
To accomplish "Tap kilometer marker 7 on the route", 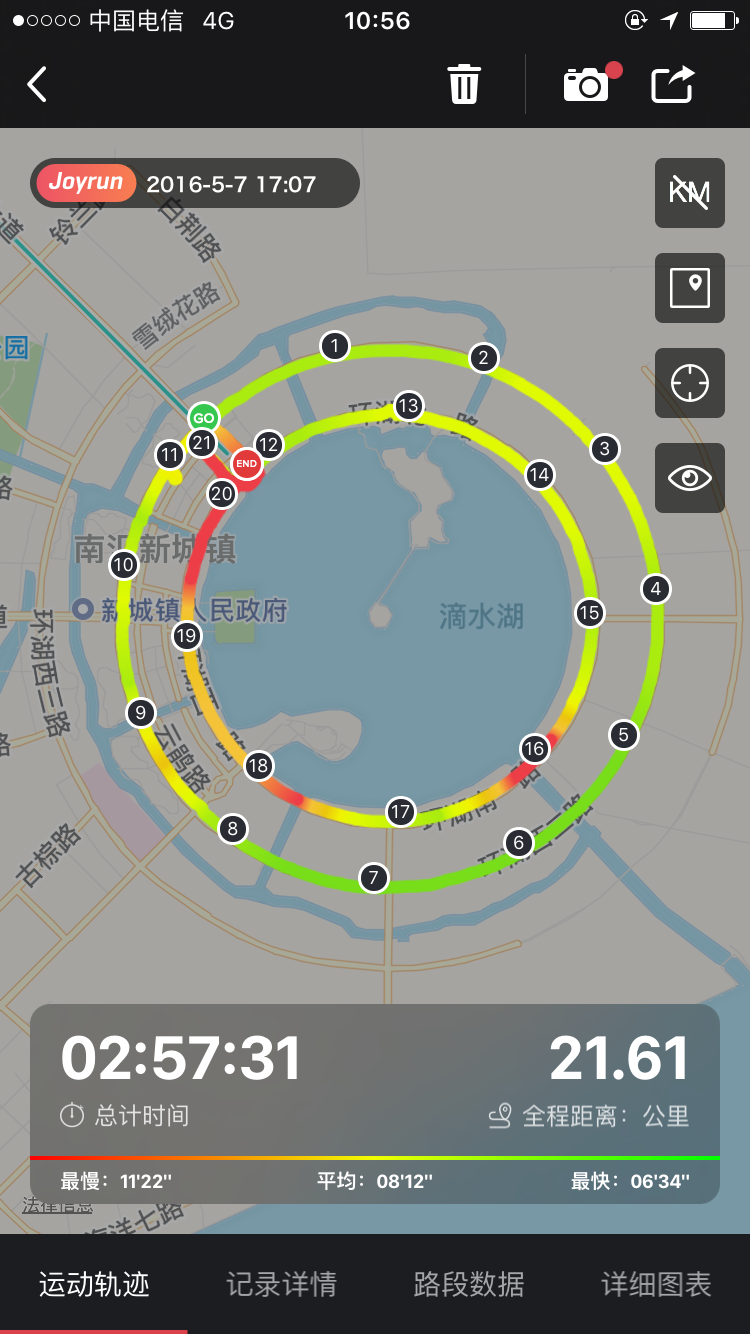I will pos(373,878).
